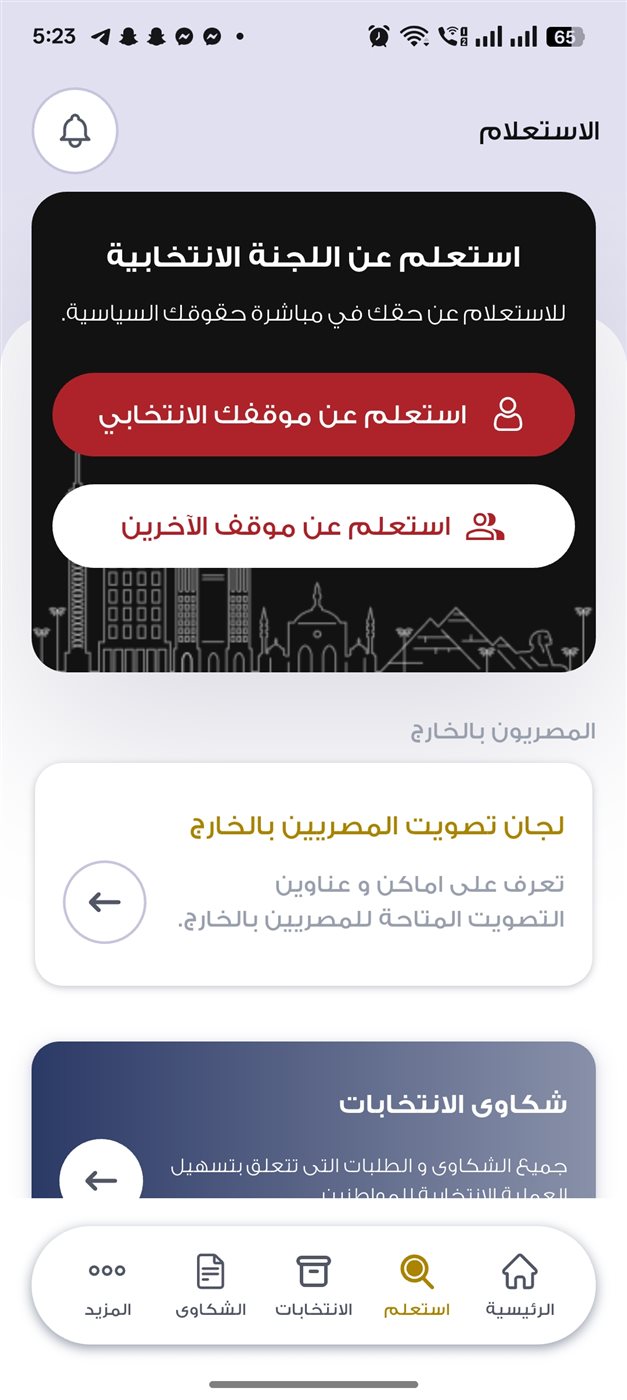The height and width of the screenshot is (1400, 627).
Task: Switch to the الرئيسية home tab
Action: [519, 1286]
